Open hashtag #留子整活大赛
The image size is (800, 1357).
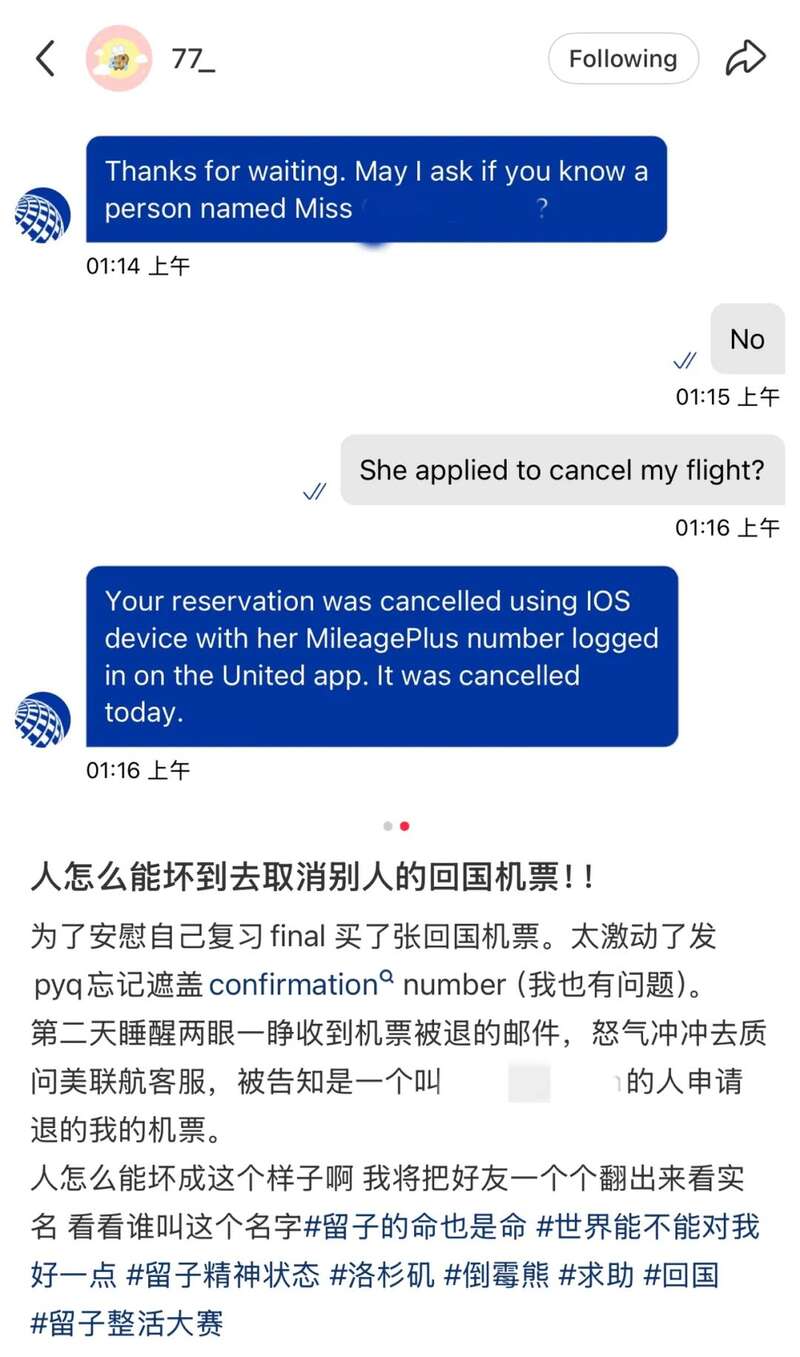127,1322
